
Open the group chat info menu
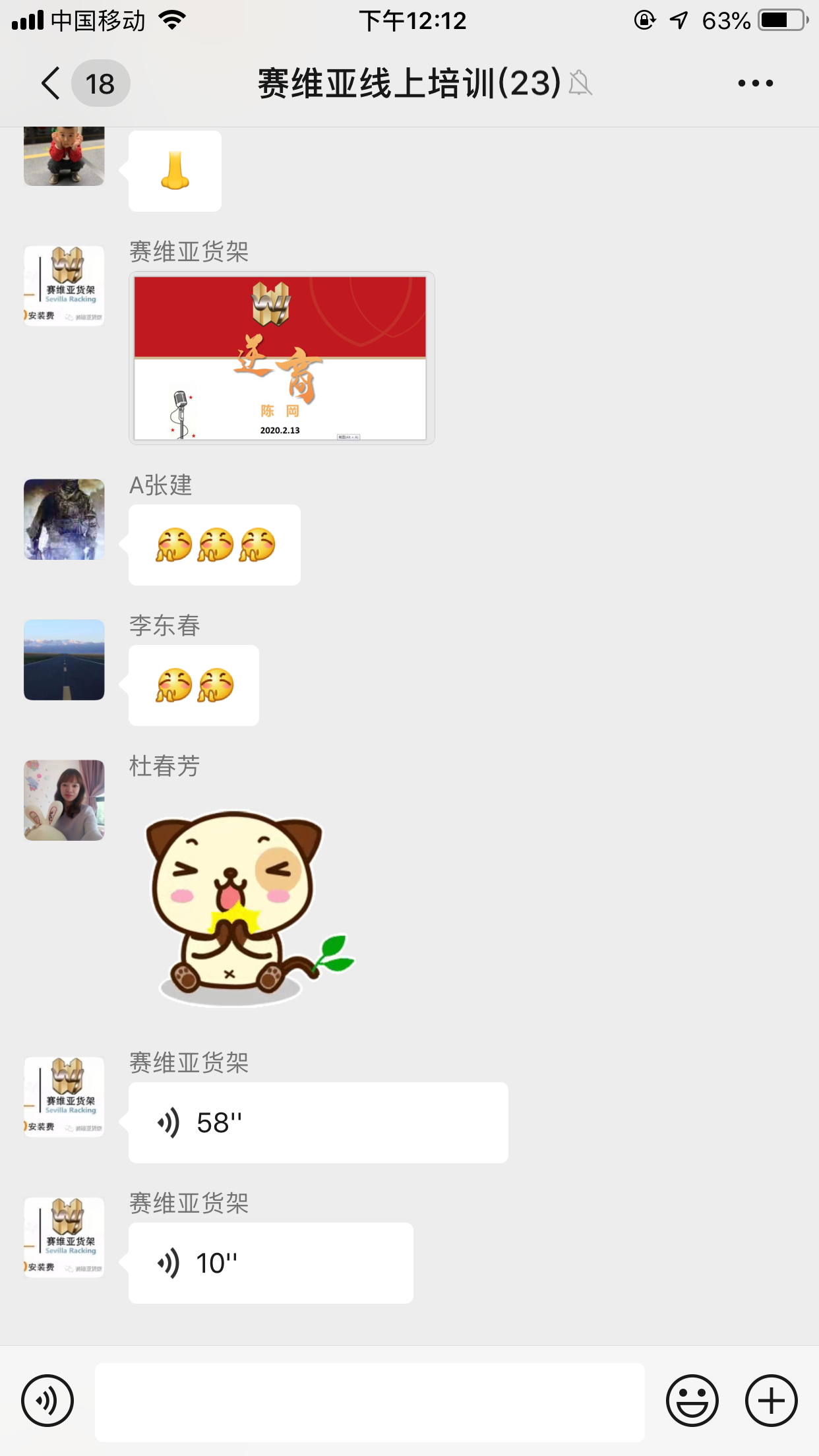pyautogui.click(x=755, y=84)
